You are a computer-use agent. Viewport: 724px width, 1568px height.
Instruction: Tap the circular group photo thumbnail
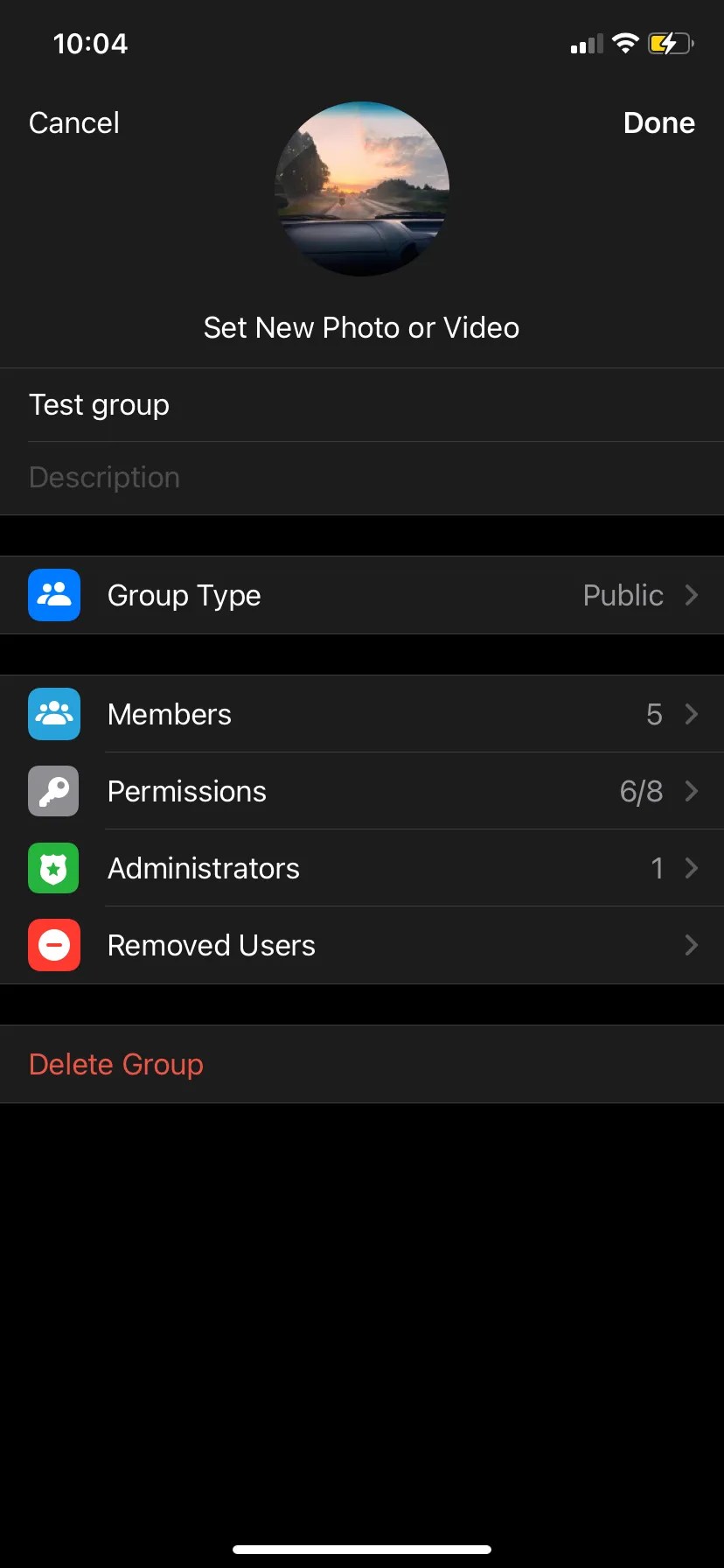[361, 188]
